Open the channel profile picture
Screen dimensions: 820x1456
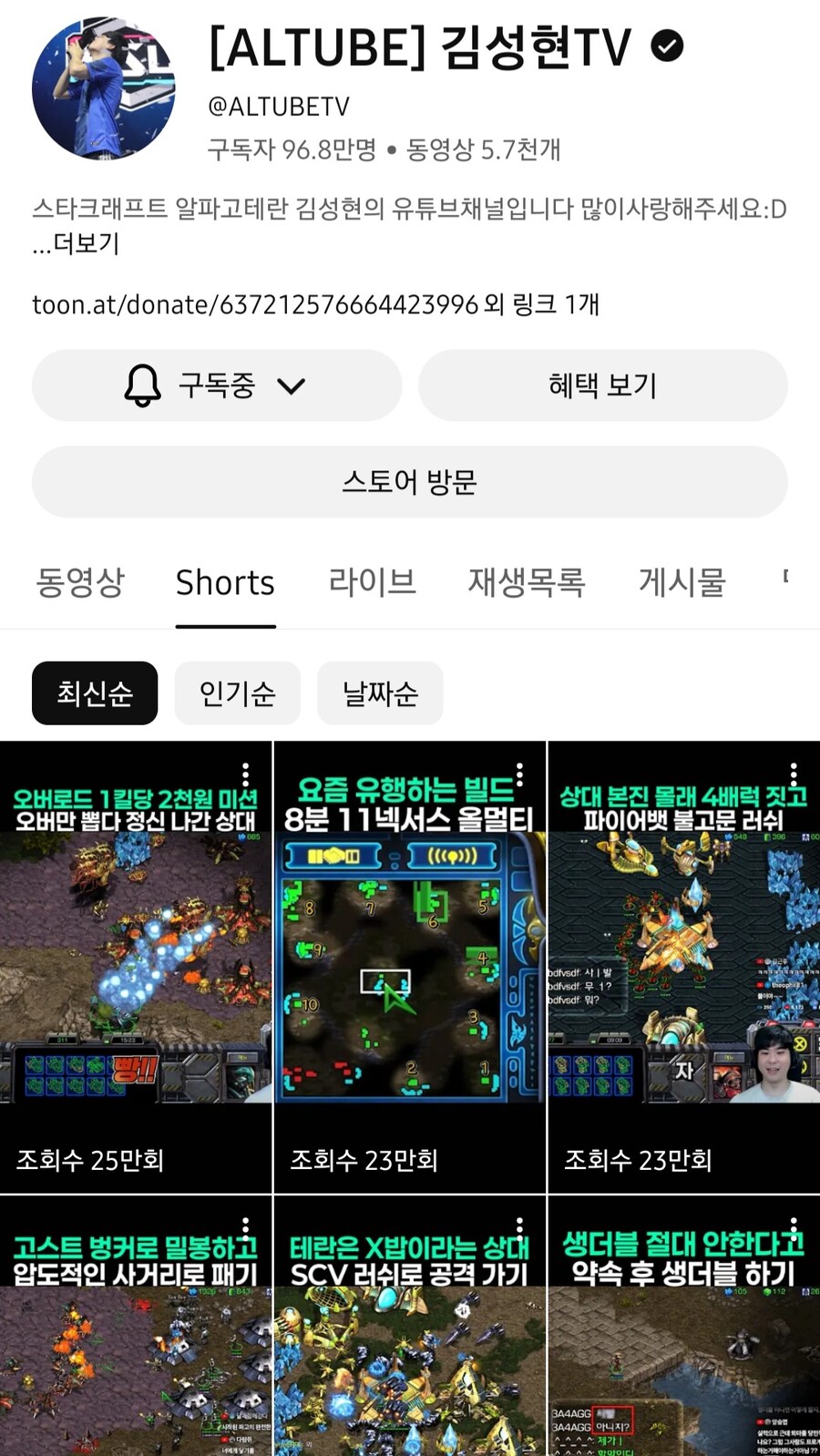point(105,87)
